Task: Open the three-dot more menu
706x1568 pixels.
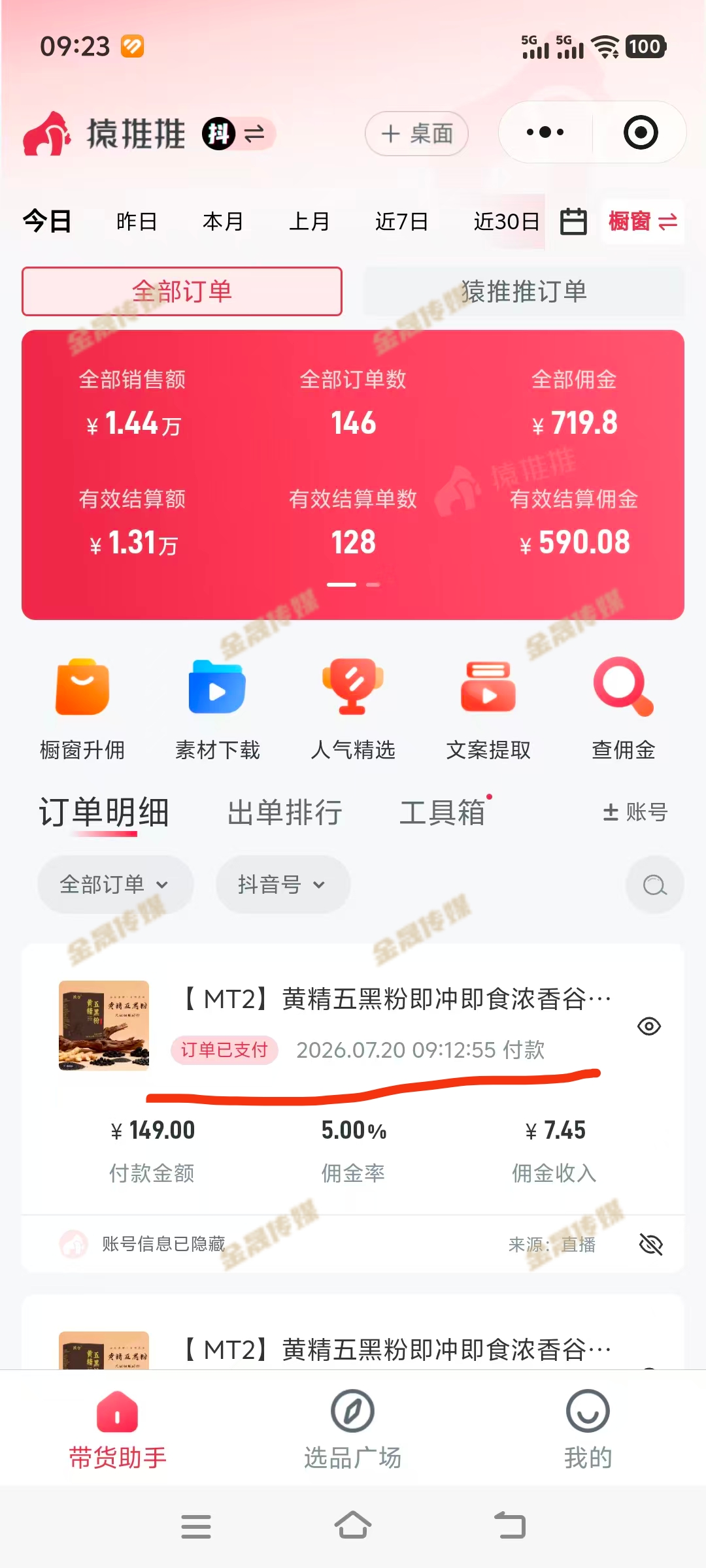Action: coord(545,133)
